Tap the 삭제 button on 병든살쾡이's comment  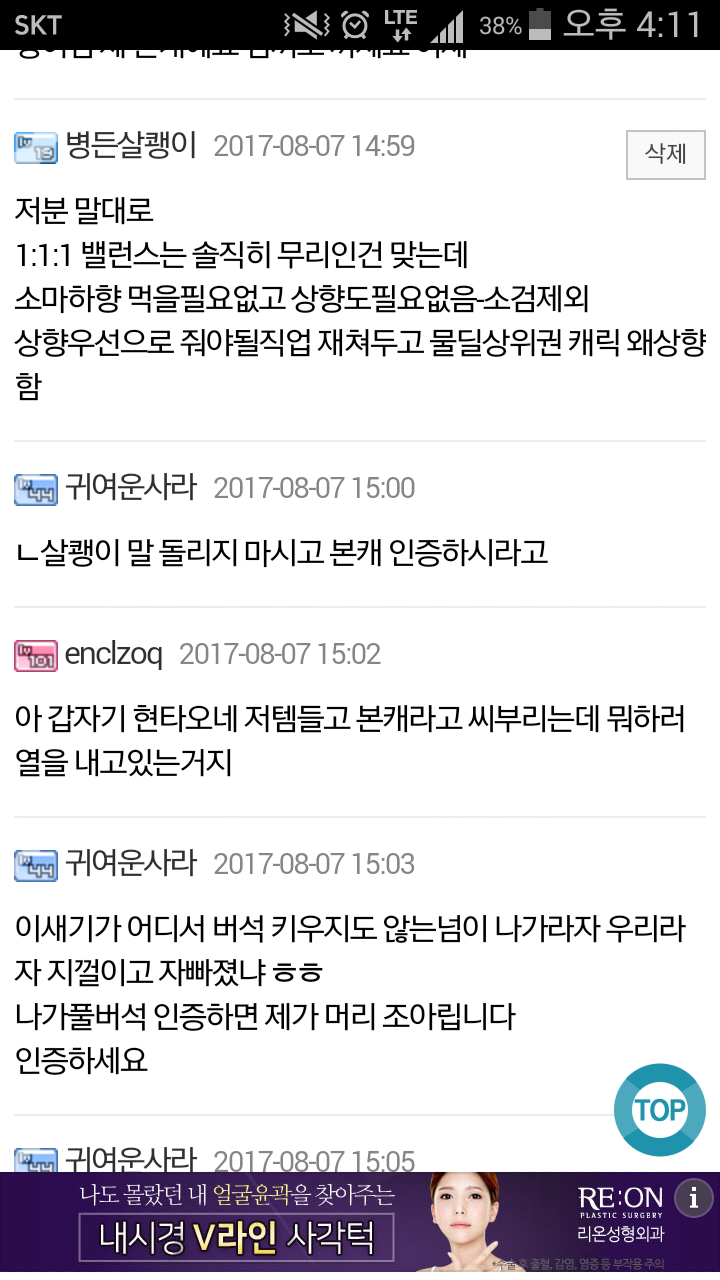click(665, 155)
